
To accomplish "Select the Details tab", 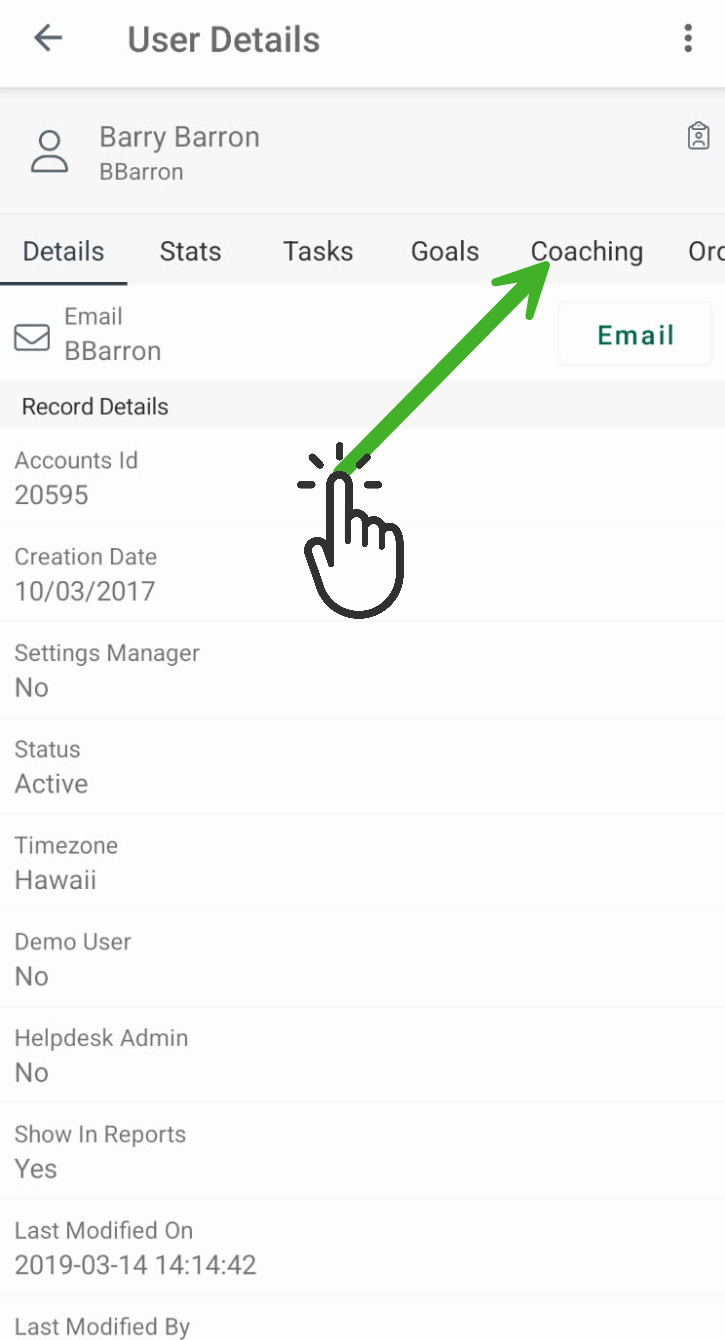I will tap(63, 251).
